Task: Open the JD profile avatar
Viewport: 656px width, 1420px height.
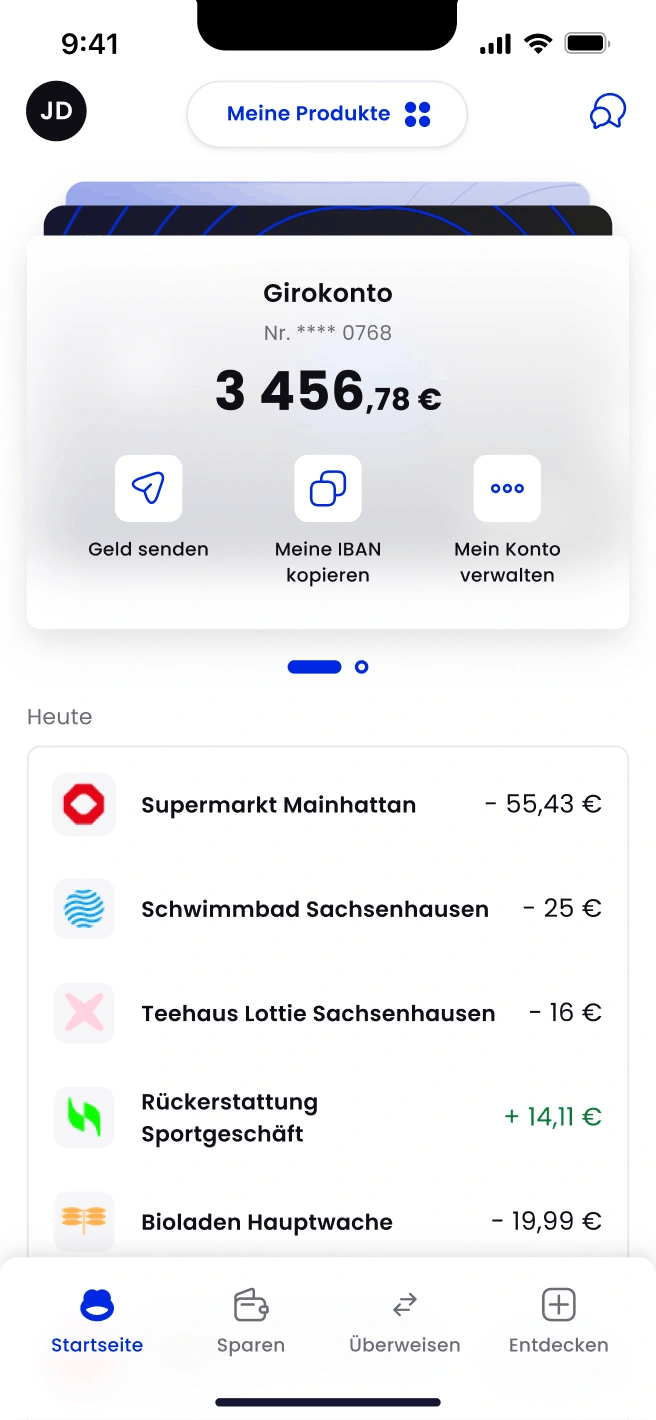Action: click(56, 111)
